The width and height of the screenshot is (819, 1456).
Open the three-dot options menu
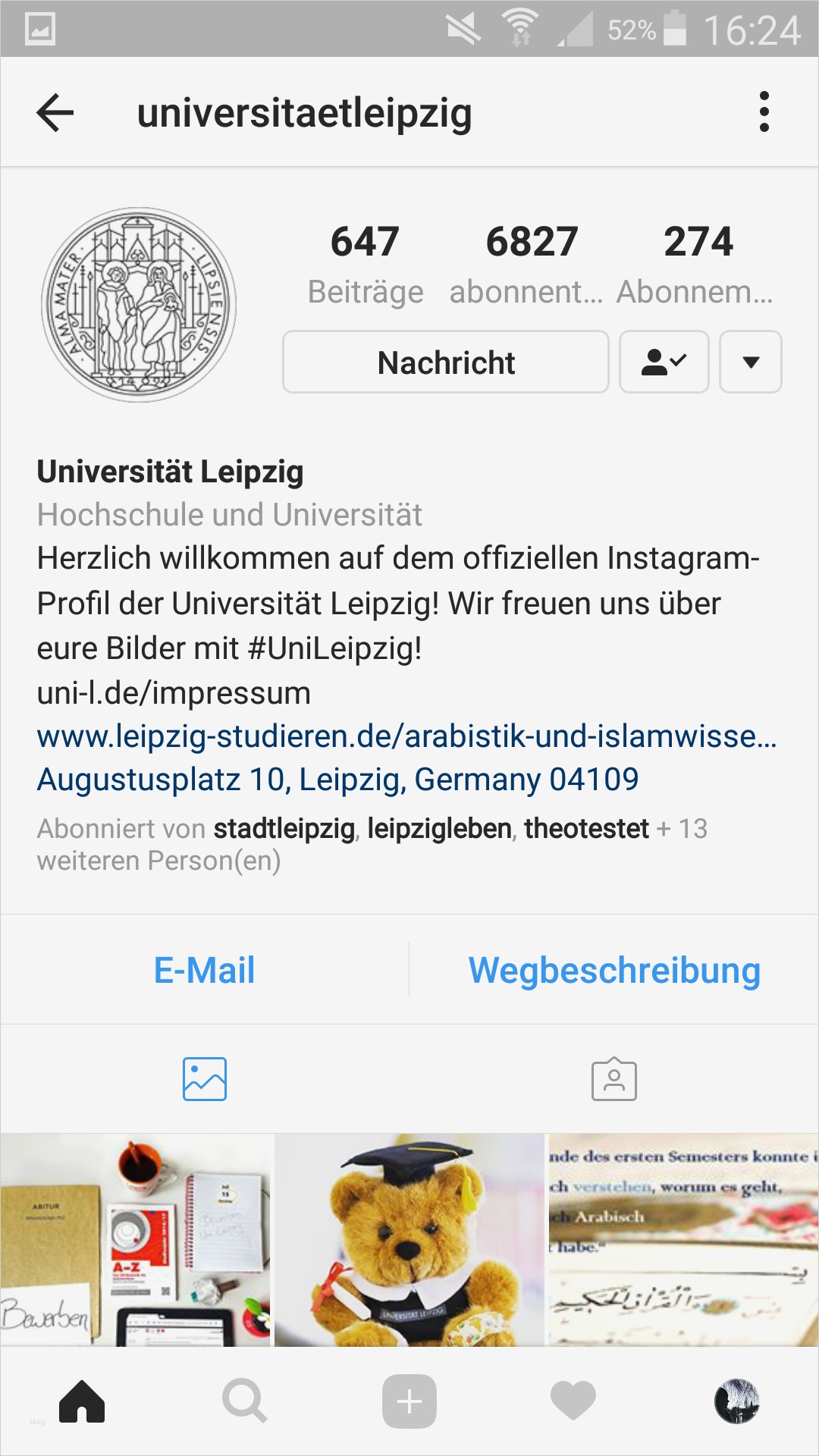(x=766, y=112)
